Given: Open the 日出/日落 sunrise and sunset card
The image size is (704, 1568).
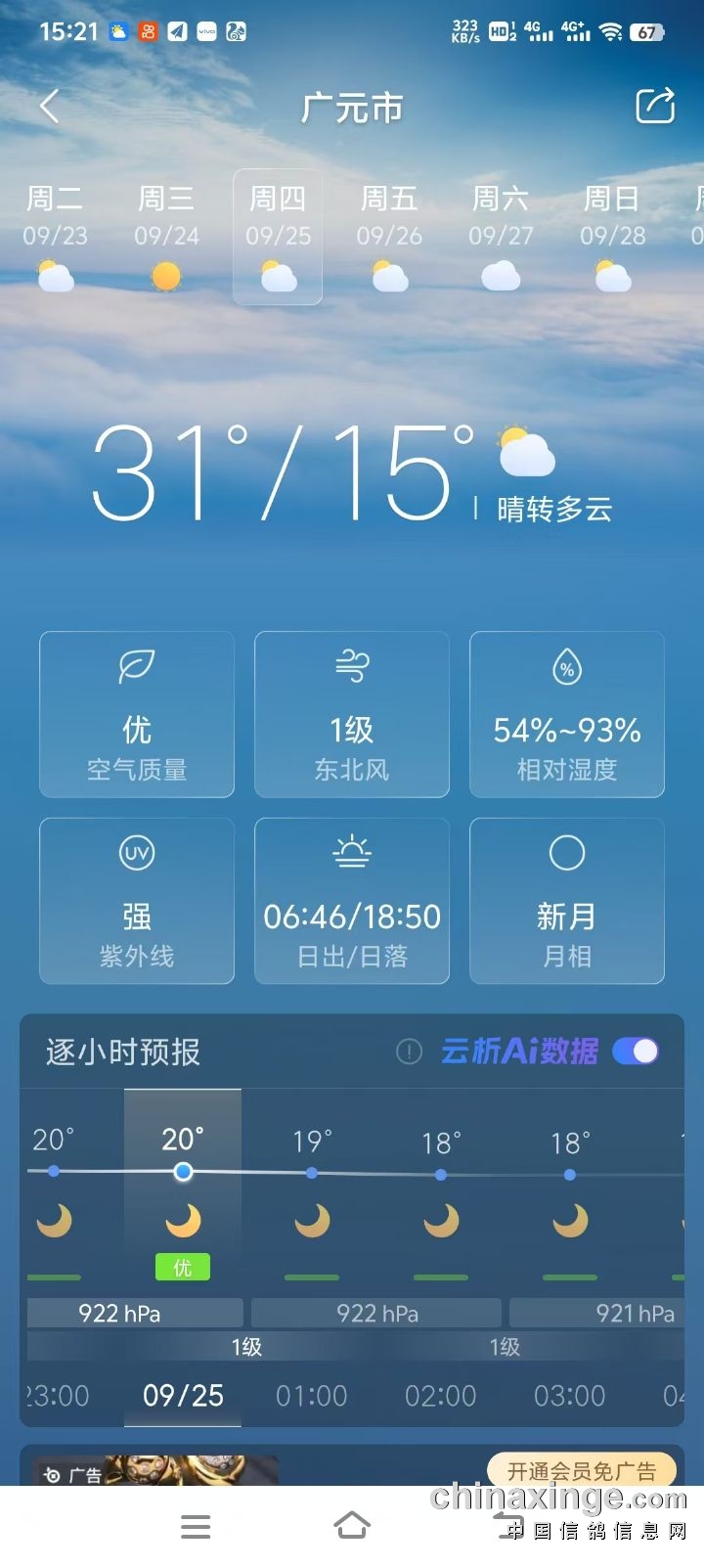Looking at the screenshot, I should (352, 901).
